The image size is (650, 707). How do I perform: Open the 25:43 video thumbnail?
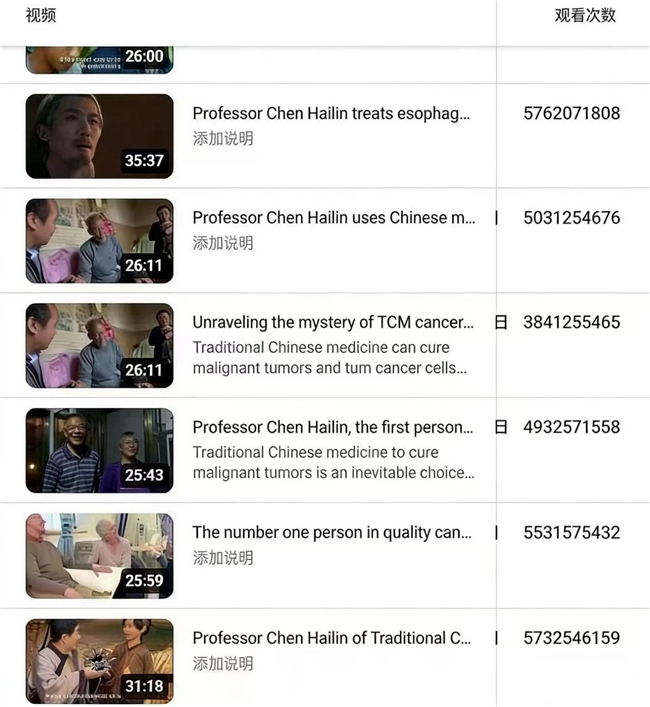(99, 451)
